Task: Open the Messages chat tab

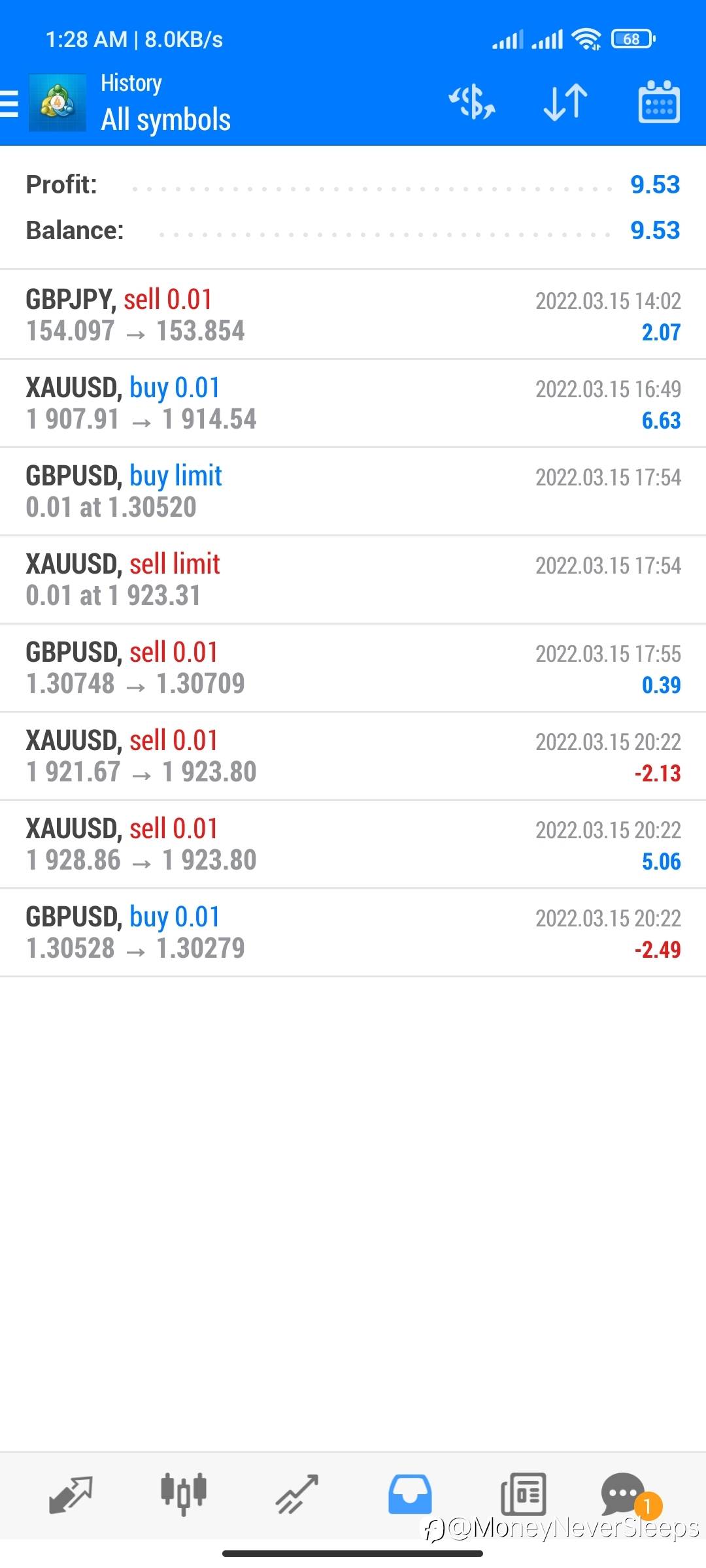Action: [624, 1494]
